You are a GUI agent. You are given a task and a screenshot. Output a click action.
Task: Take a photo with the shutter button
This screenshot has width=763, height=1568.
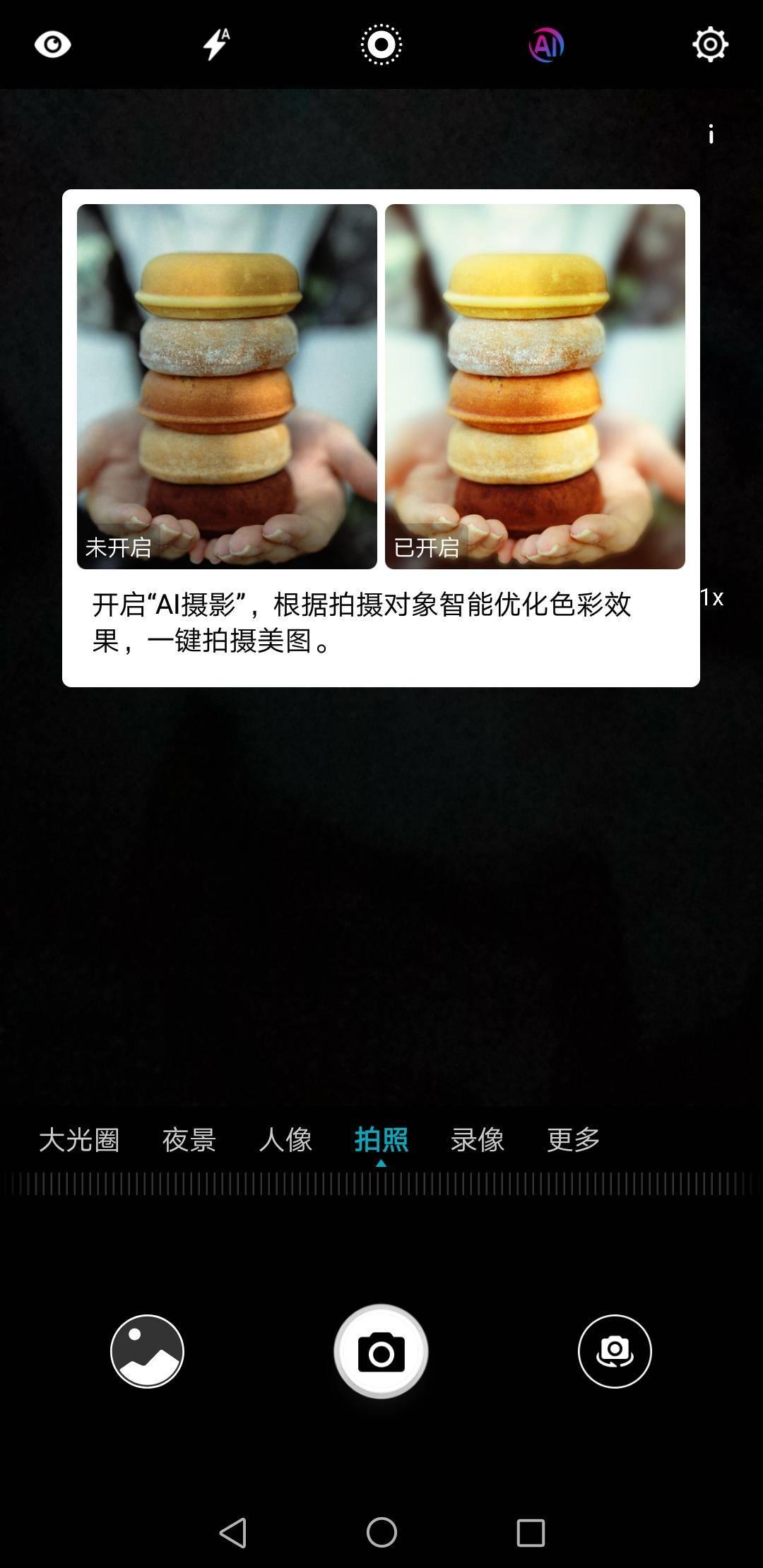[381, 1351]
